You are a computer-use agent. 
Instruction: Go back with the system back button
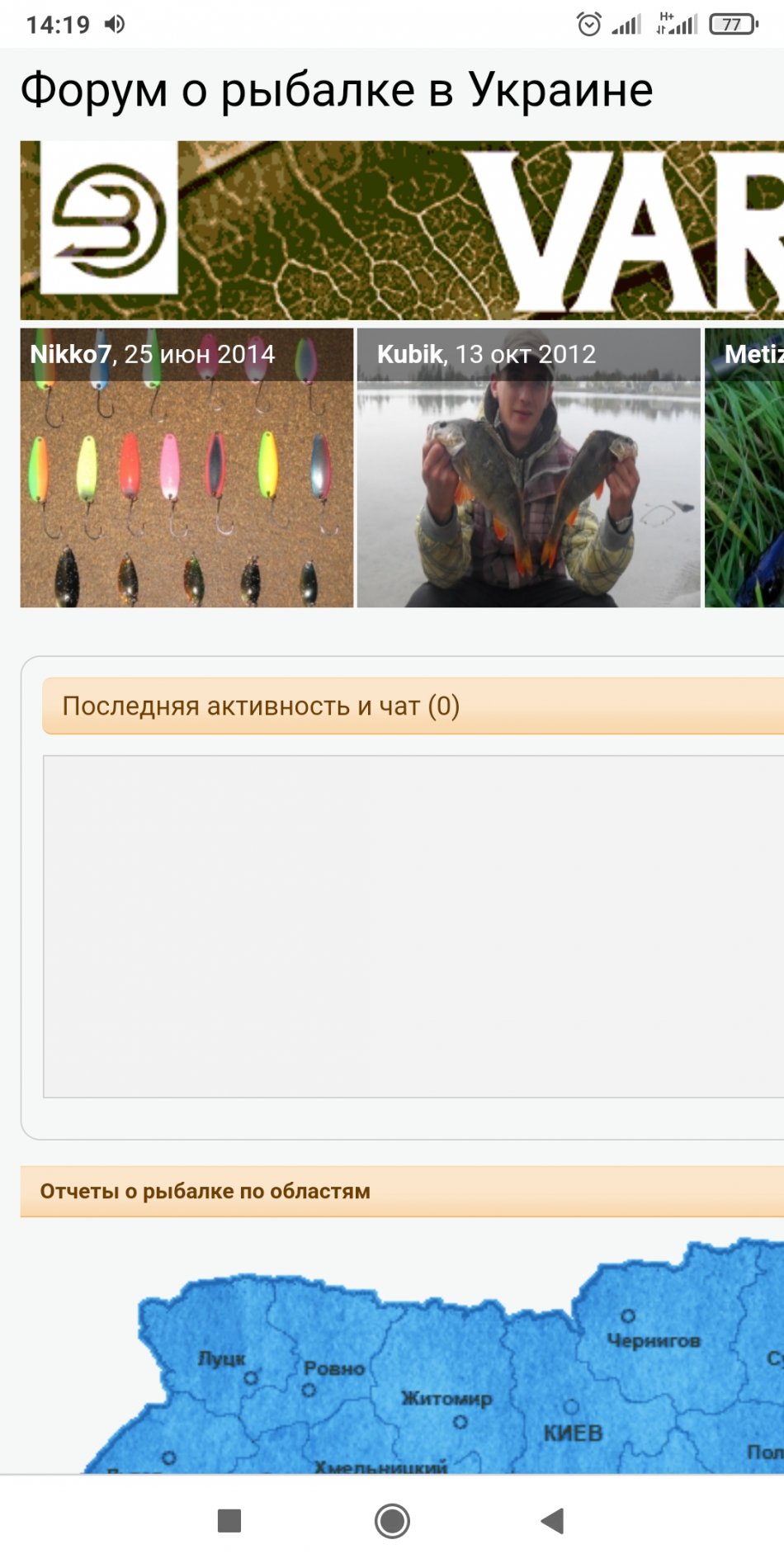[x=552, y=1521]
